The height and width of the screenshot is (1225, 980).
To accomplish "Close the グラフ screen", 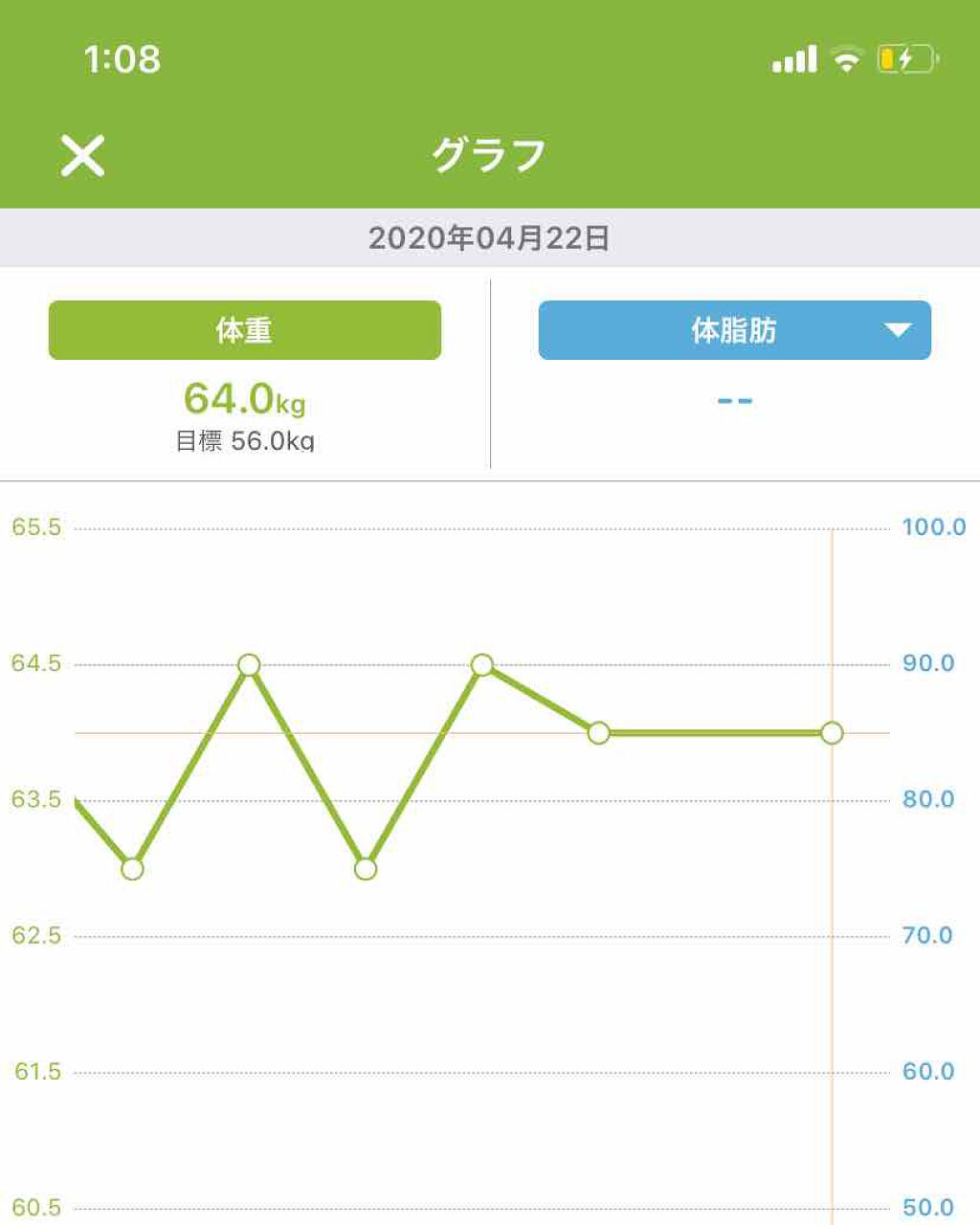I will tap(81, 154).
